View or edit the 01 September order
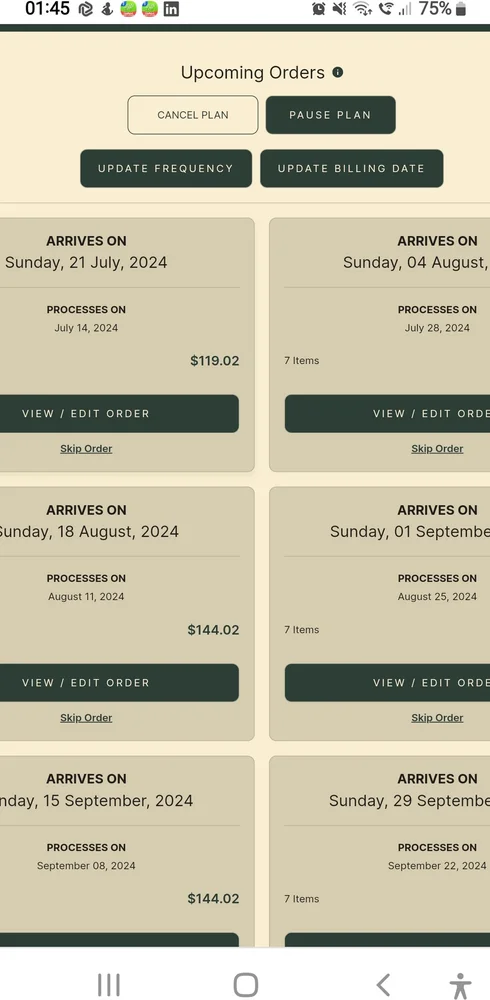 coord(387,682)
